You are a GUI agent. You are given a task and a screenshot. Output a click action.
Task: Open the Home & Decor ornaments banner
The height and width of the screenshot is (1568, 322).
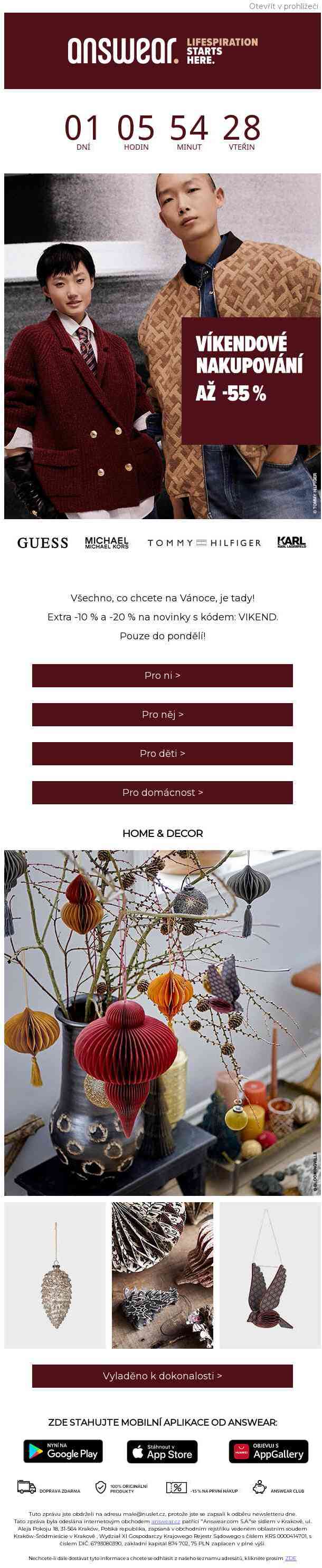pyautogui.click(x=162, y=1022)
